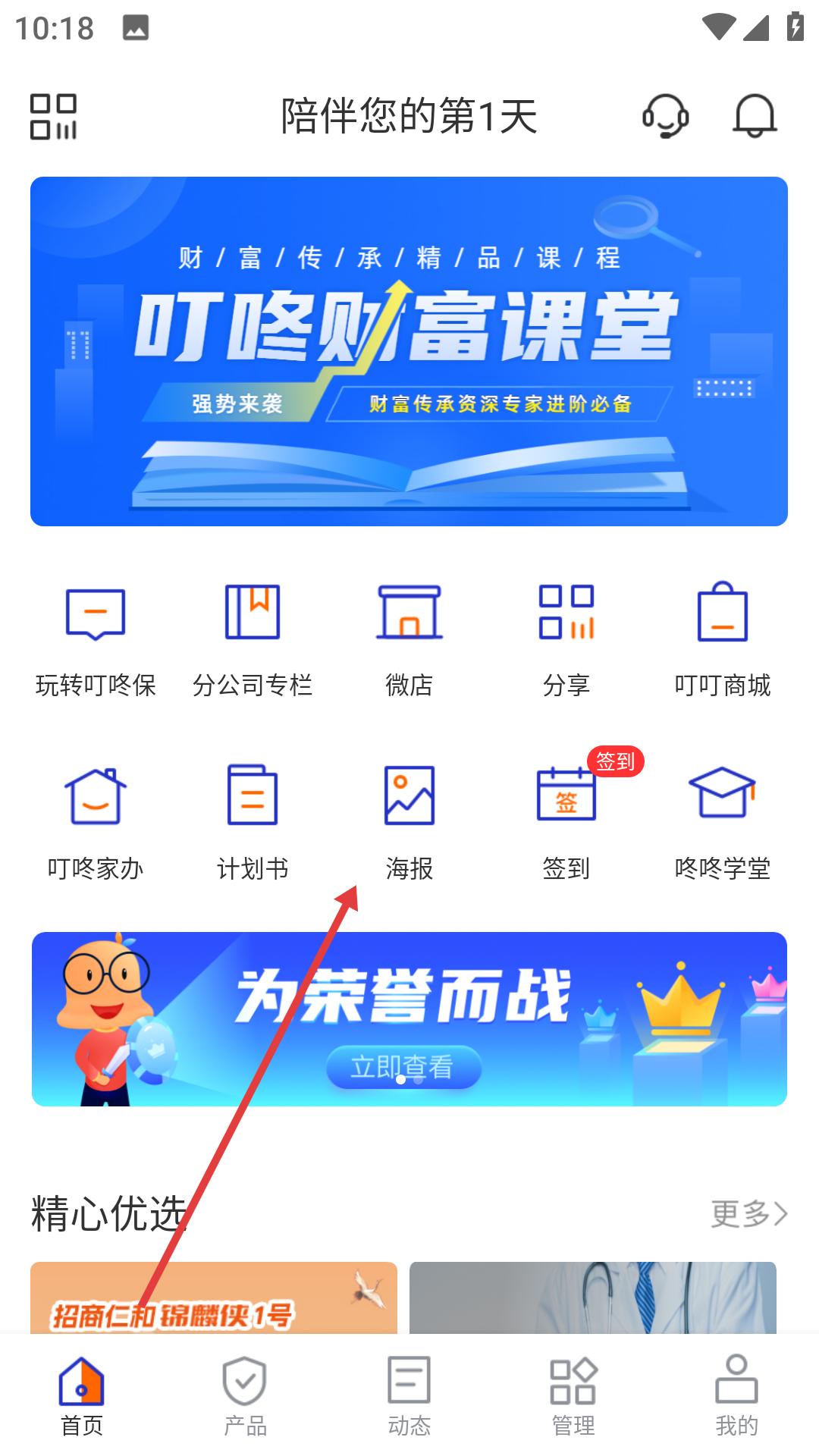The image size is (819, 1456).
Task: View 更多 under 精心优选
Action: pos(749,1214)
